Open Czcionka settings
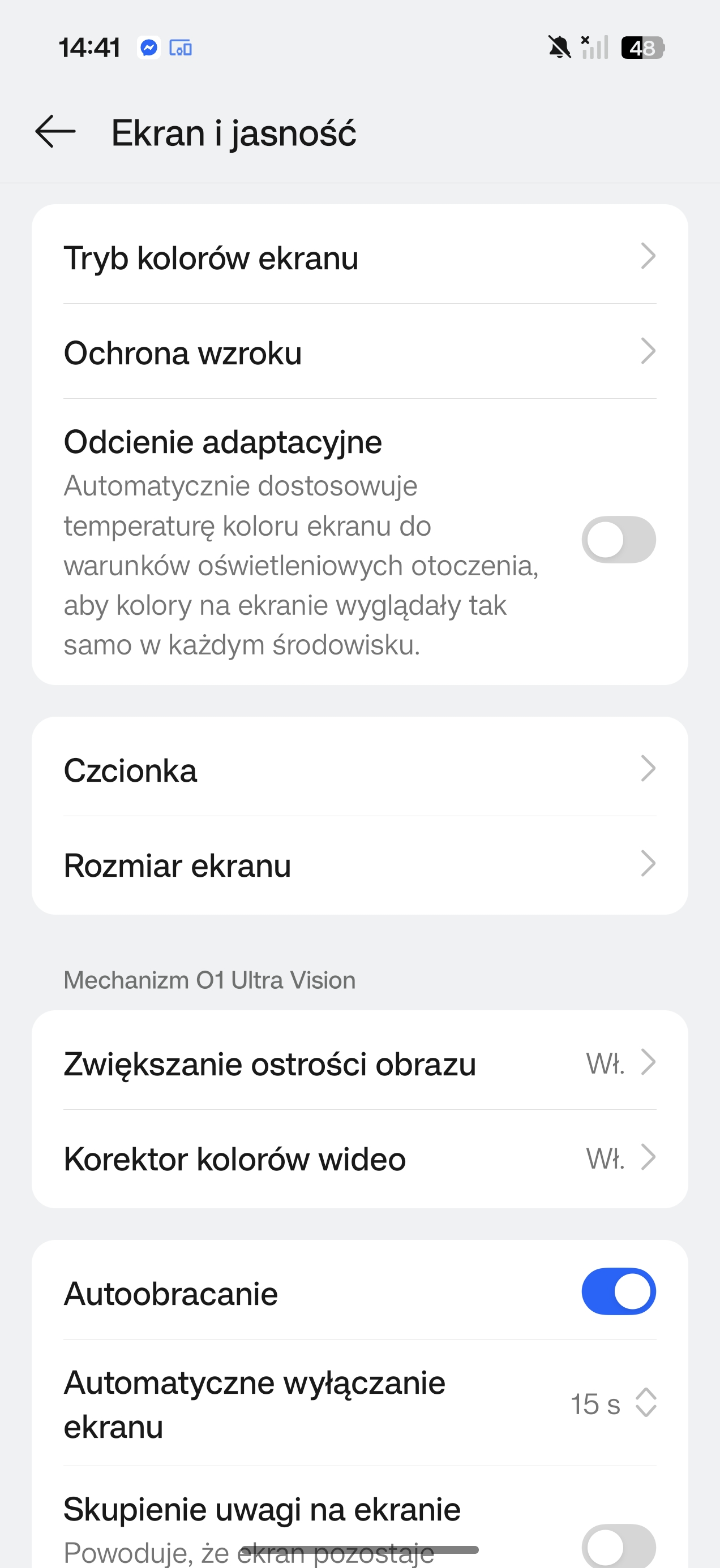Image resolution: width=720 pixels, height=1568 pixels. 359,769
